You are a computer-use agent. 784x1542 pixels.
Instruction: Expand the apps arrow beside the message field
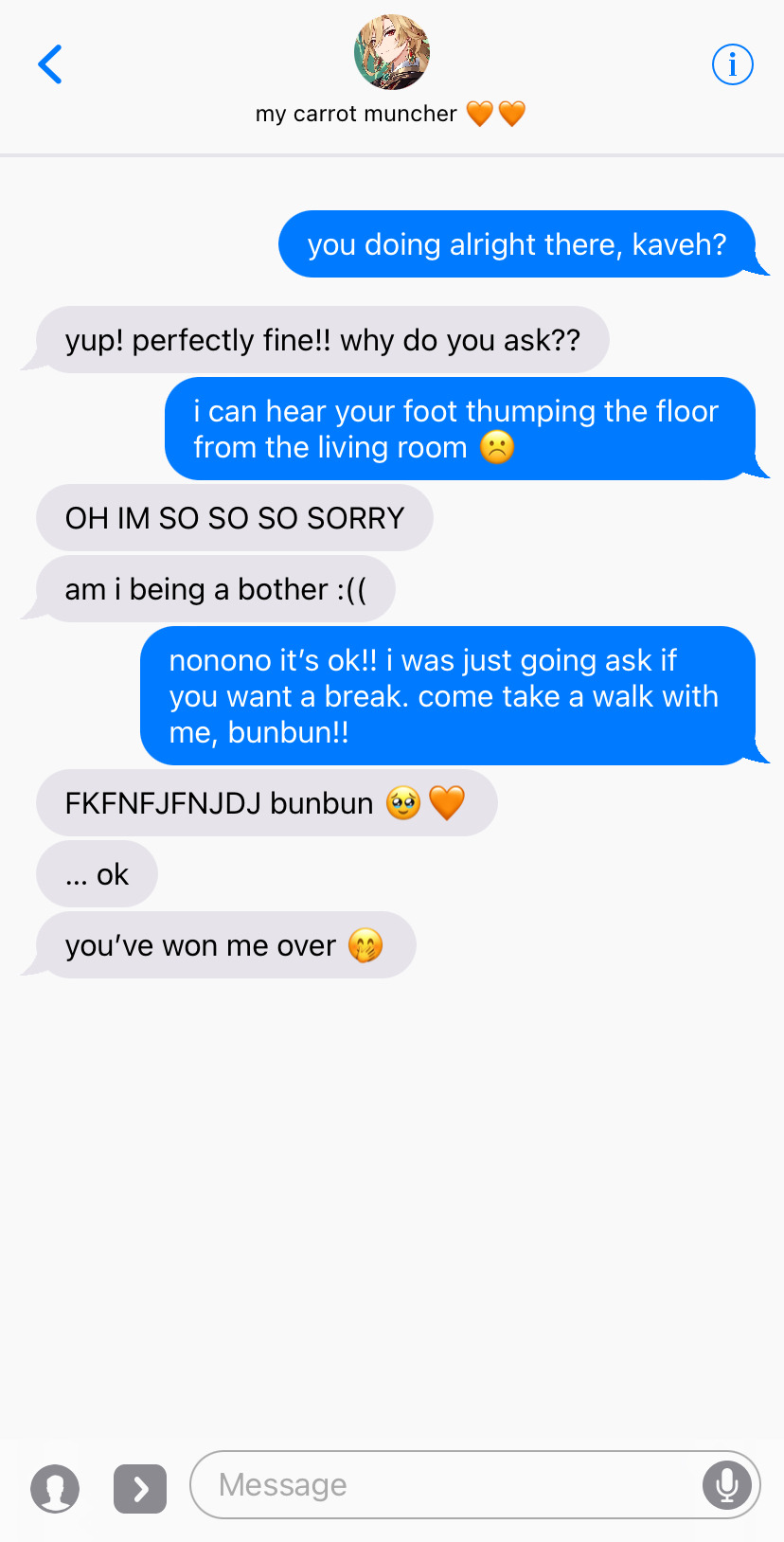(140, 1488)
